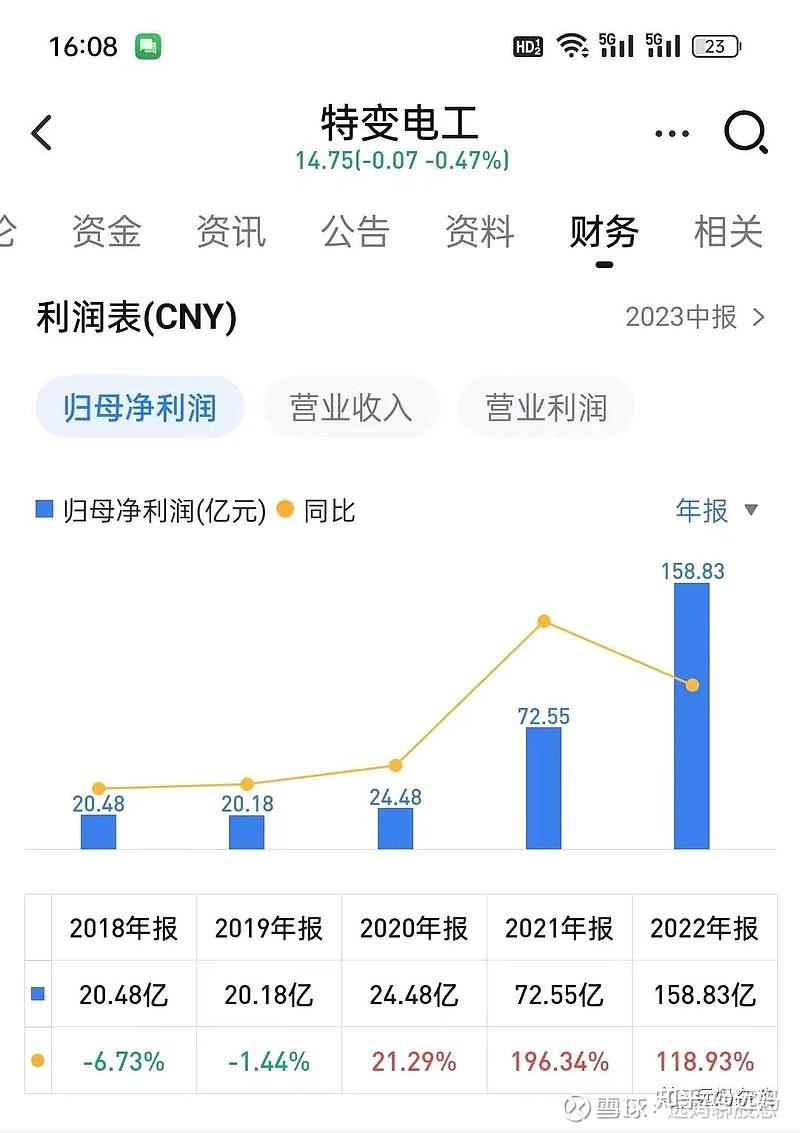Tap the chevron next to 2023中报

756,317
